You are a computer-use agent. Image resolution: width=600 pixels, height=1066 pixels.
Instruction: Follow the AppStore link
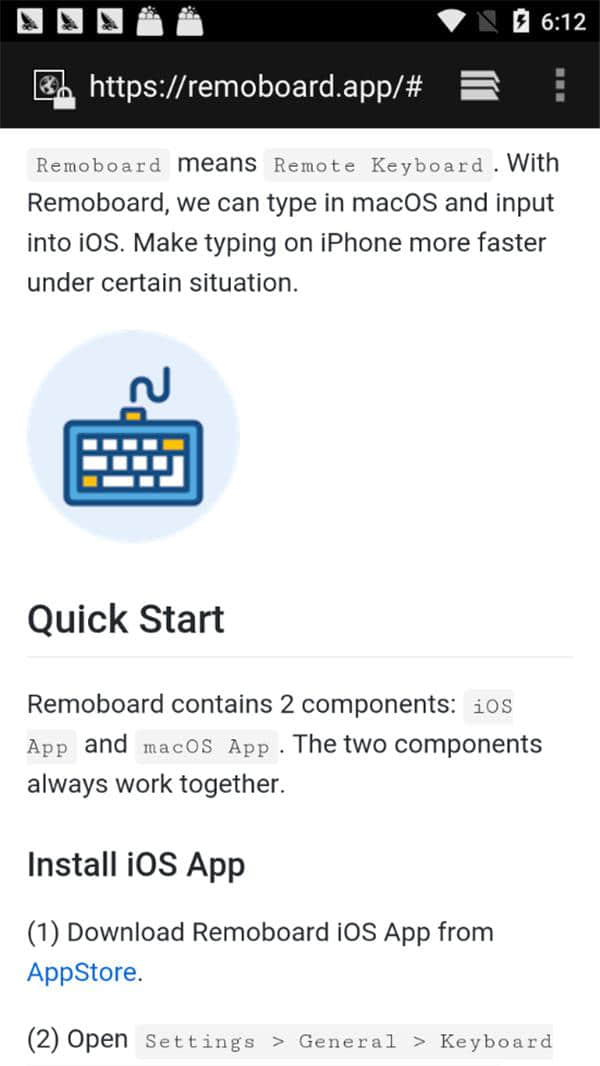[81, 972]
